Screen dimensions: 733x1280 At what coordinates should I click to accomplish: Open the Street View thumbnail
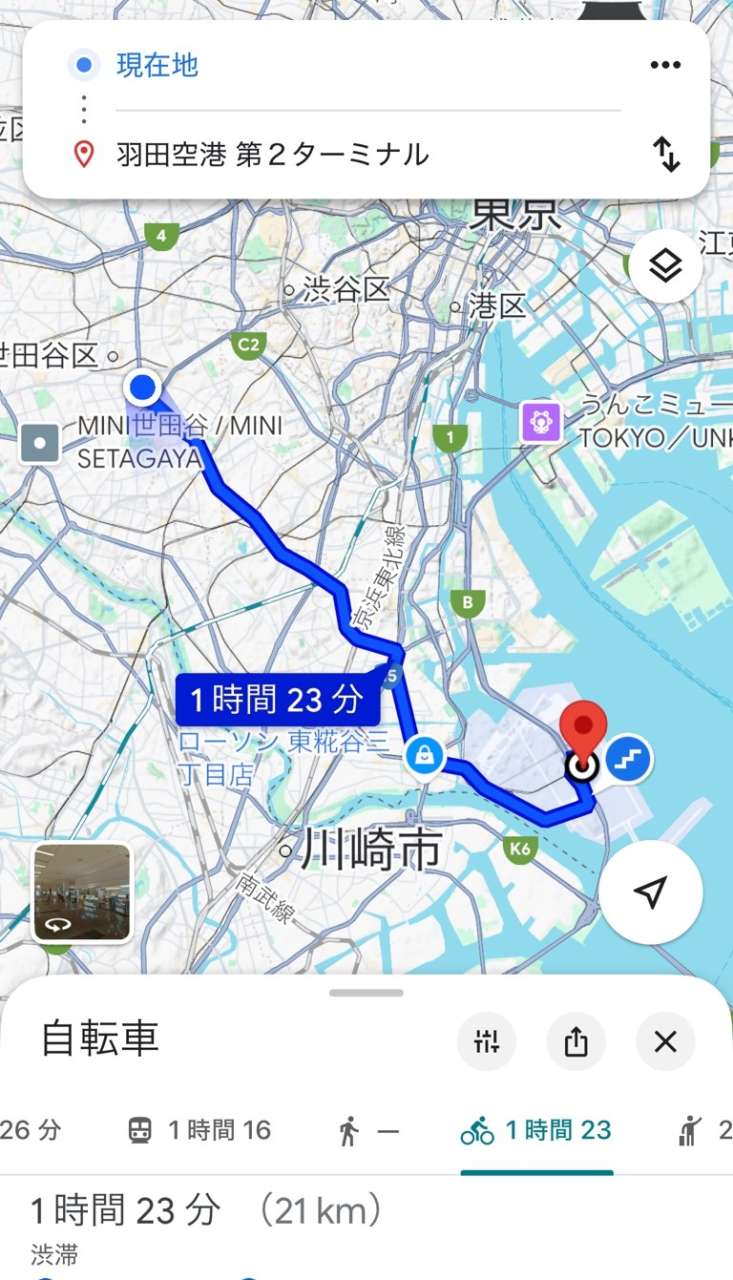coord(82,893)
